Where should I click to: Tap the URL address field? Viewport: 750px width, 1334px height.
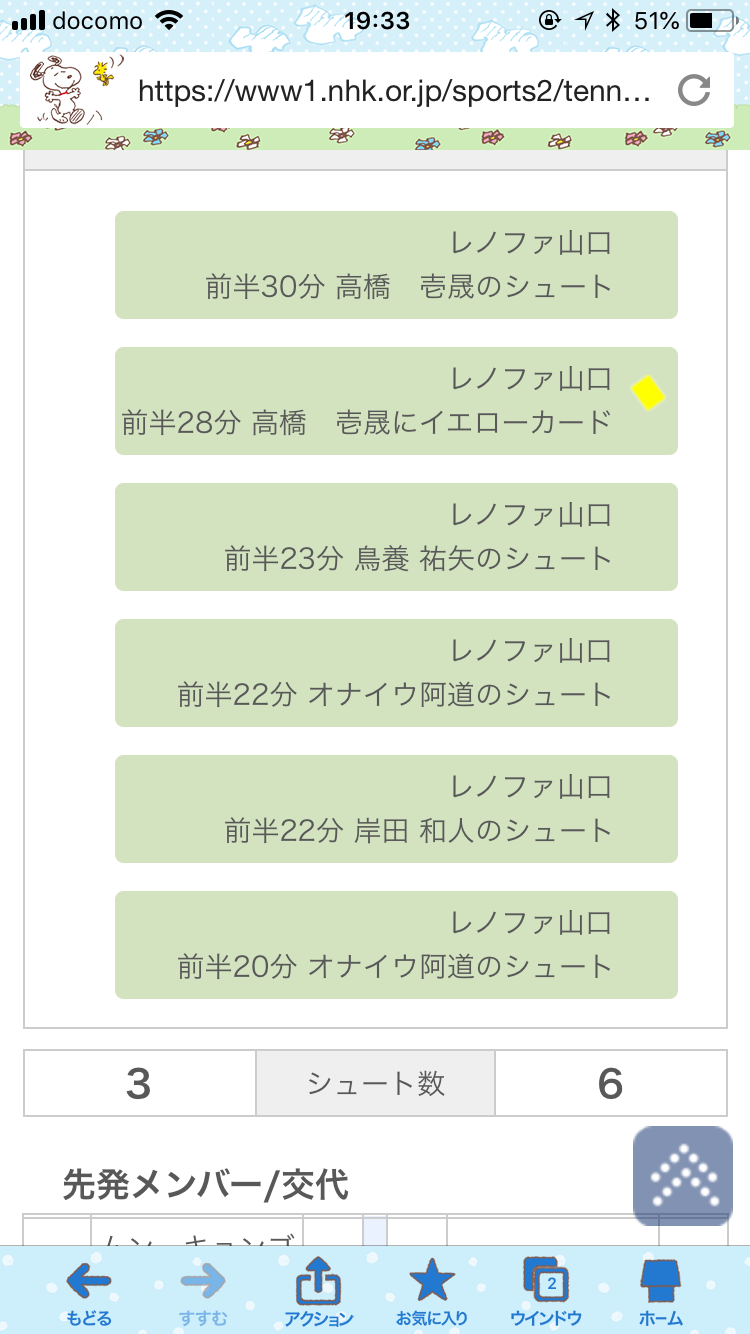[x=395, y=92]
